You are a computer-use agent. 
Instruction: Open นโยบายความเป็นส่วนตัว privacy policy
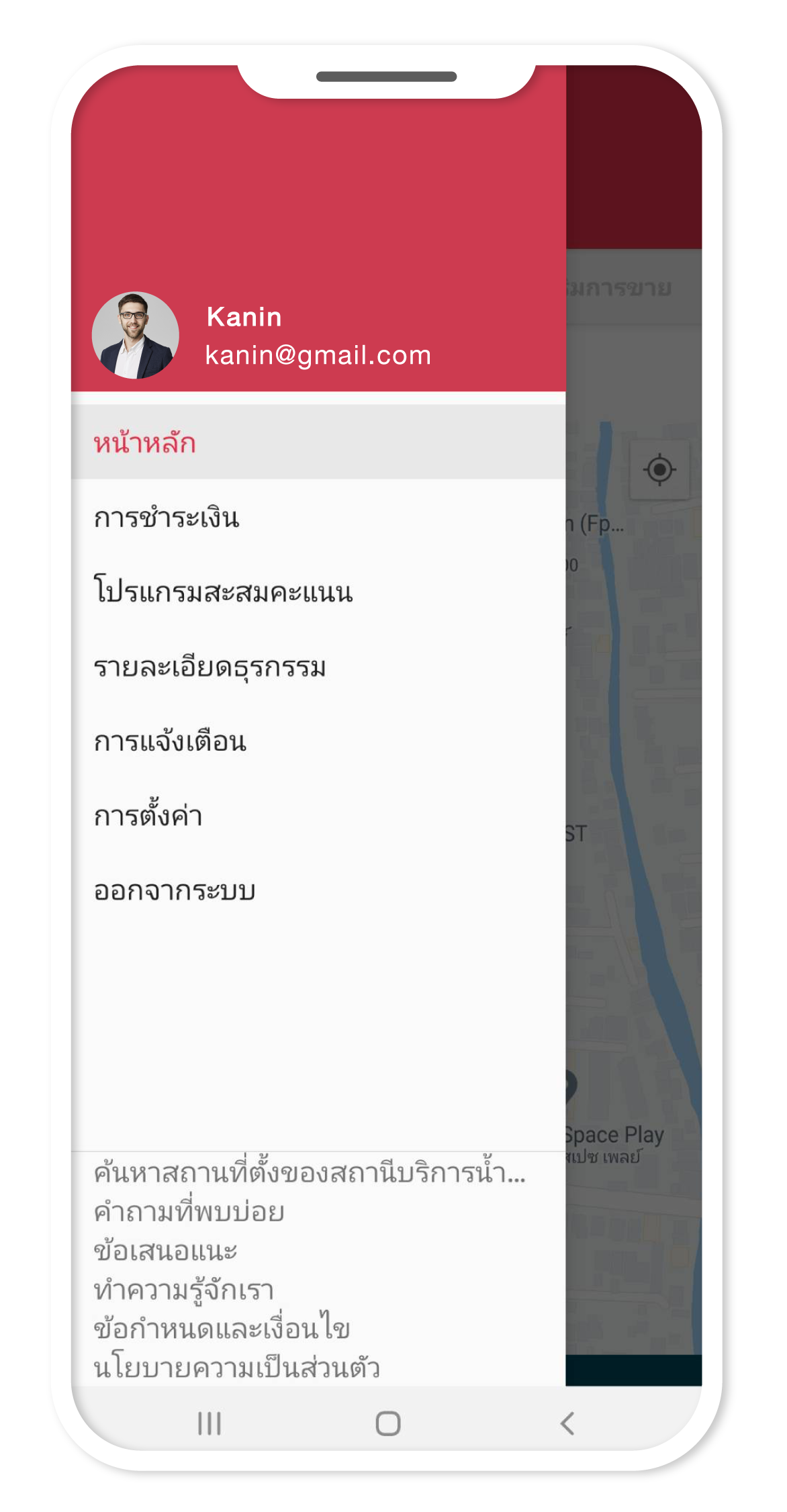236,1368
